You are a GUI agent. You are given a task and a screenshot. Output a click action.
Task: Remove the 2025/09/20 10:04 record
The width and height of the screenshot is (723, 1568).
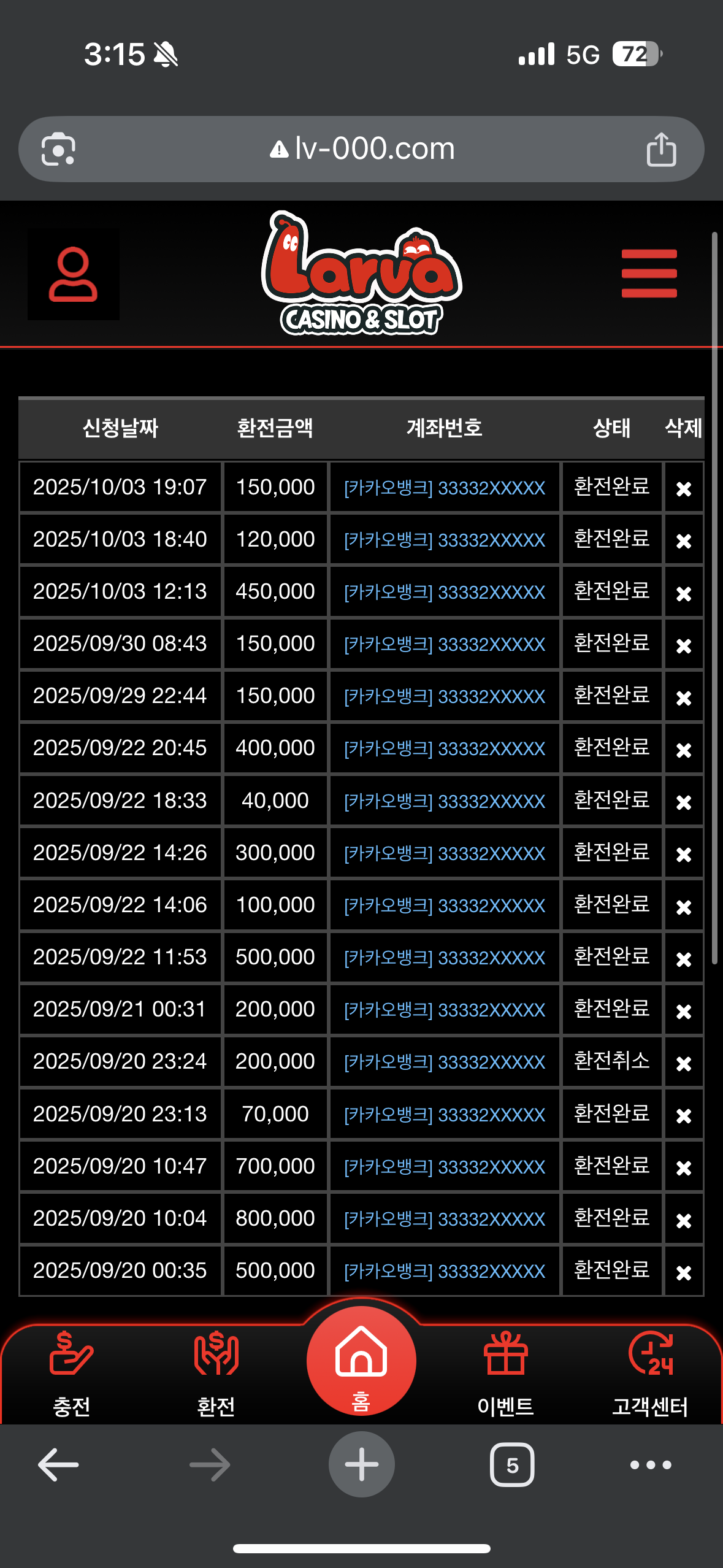684,1220
